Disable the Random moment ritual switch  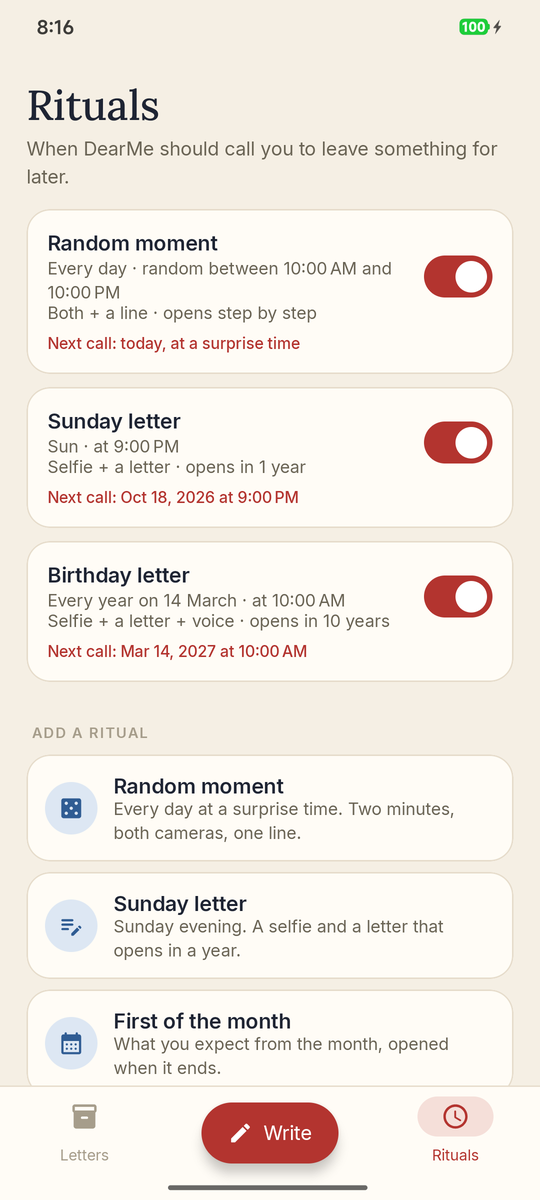[x=458, y=277]
